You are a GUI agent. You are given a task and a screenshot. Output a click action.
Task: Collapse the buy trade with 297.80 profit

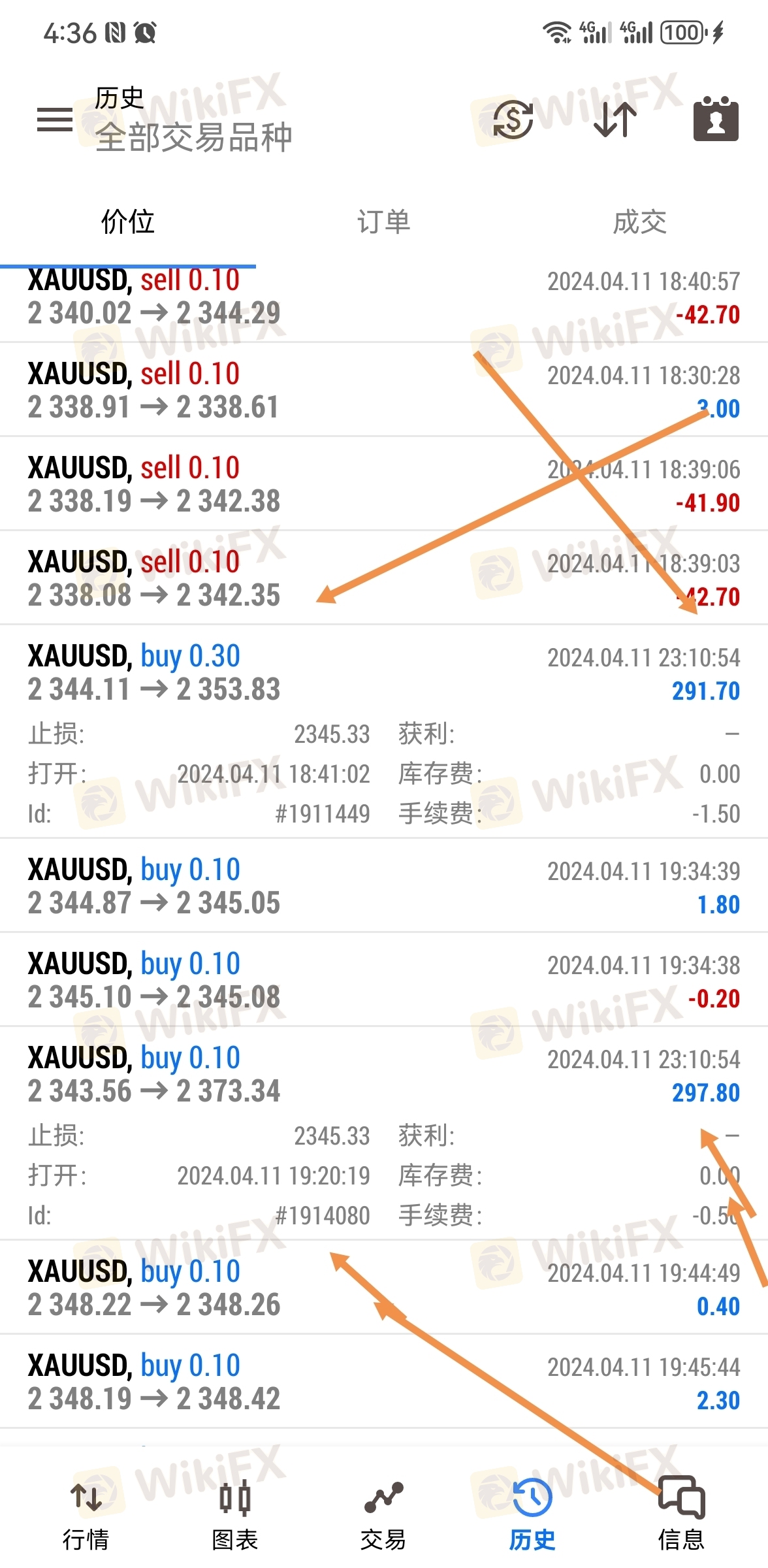(x=383, y=1075)
